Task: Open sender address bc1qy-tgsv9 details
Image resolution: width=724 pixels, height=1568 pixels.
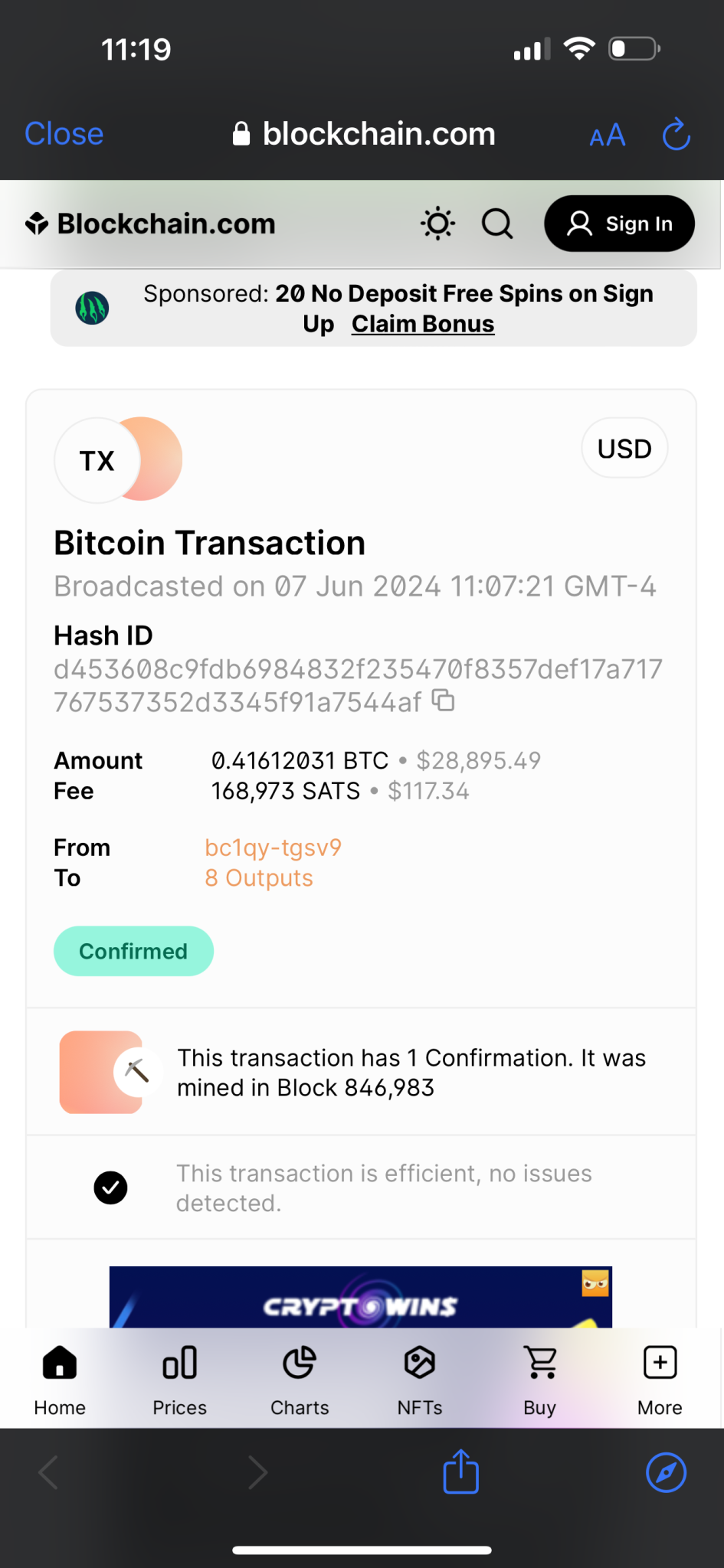Action: pyautogui.click(x=272, y=848)
